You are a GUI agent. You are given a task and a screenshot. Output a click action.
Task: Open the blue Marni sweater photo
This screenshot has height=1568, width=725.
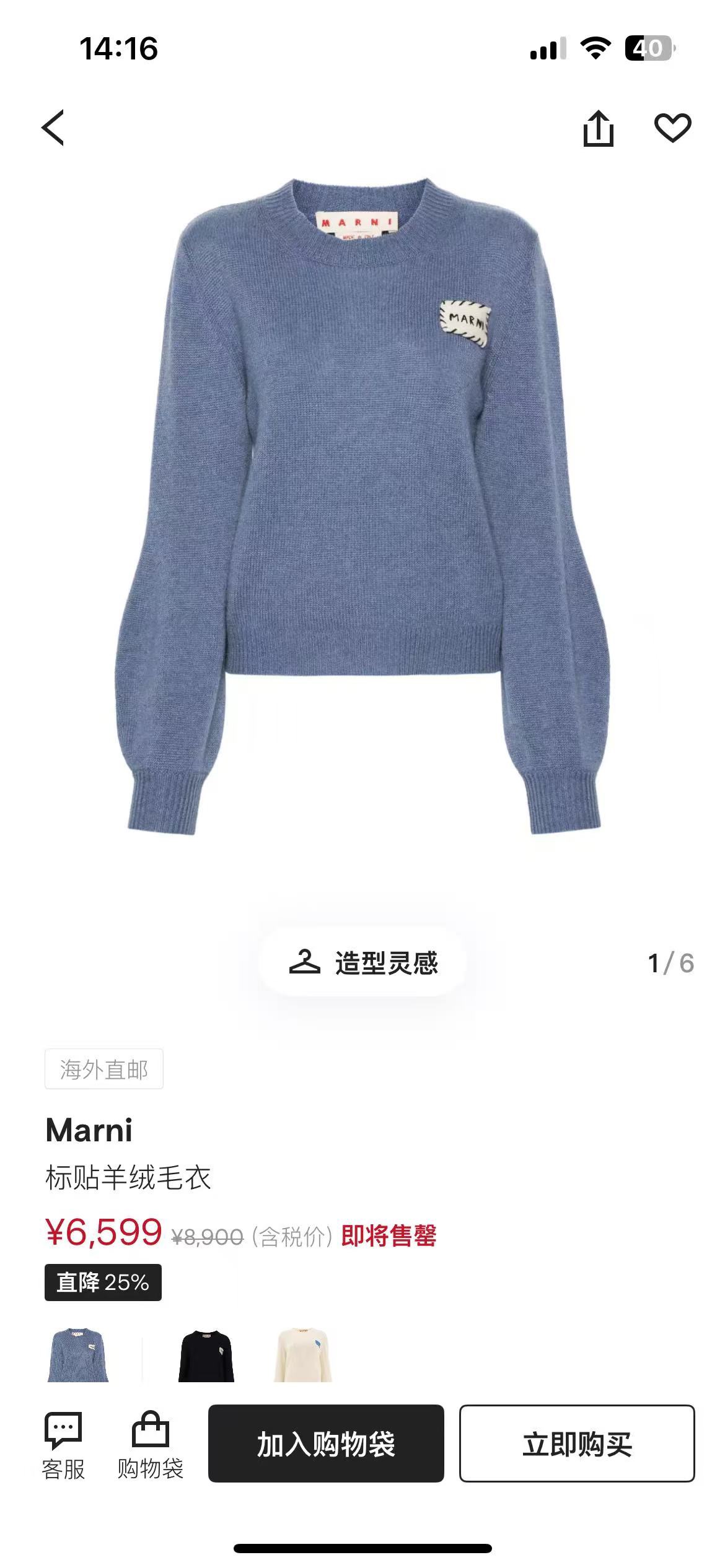(x=364, y=508)
